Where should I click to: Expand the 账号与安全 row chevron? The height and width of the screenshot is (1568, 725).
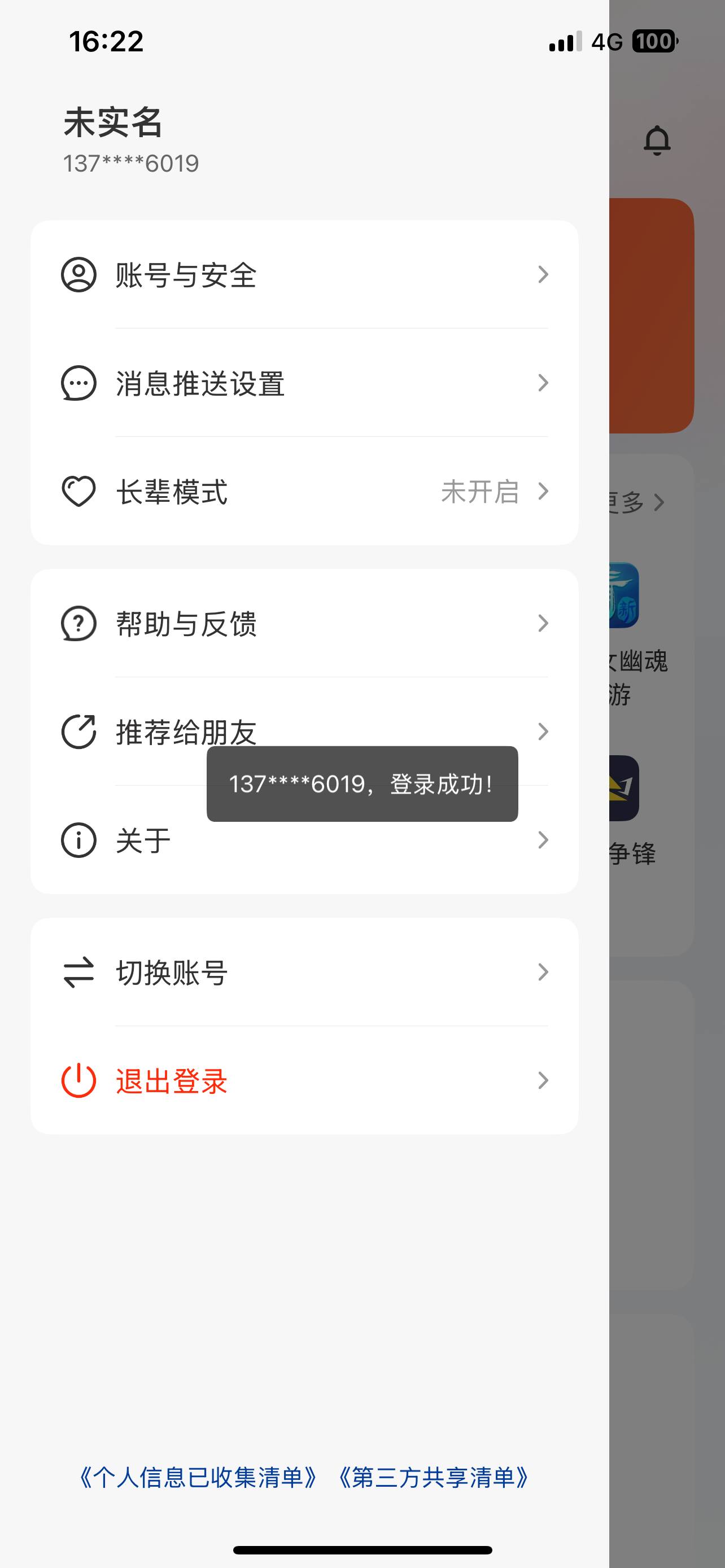[x=543, y=275]
